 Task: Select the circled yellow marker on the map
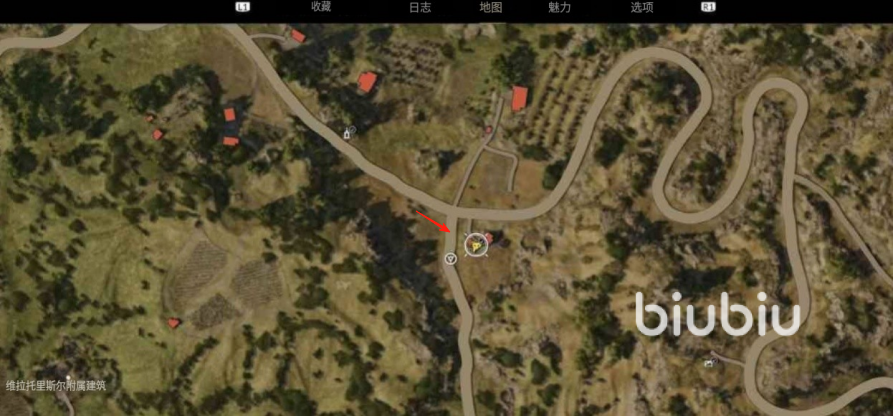pos(478,243)
